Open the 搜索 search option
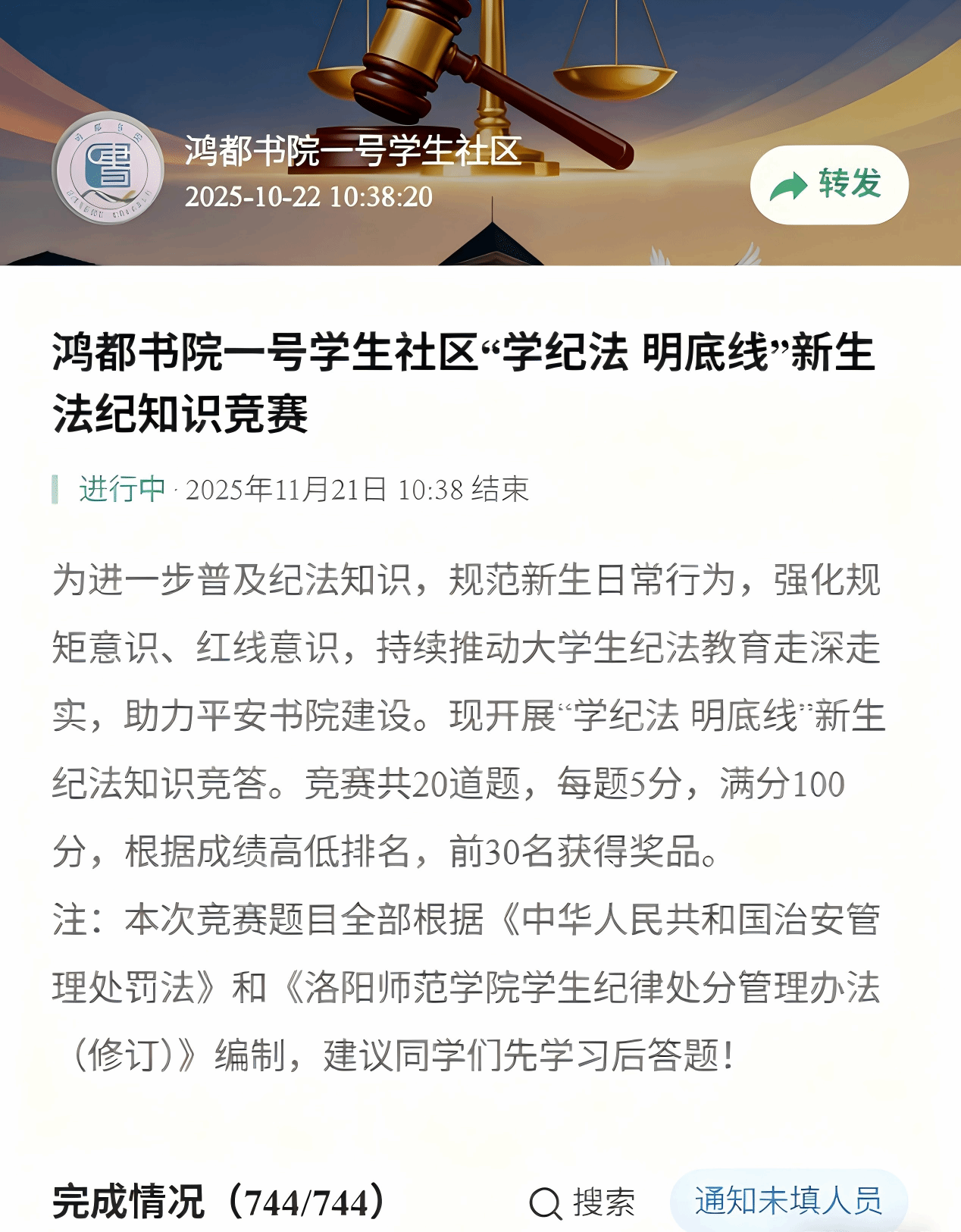Viewport: 961px width, 1232px height. 582,1202
